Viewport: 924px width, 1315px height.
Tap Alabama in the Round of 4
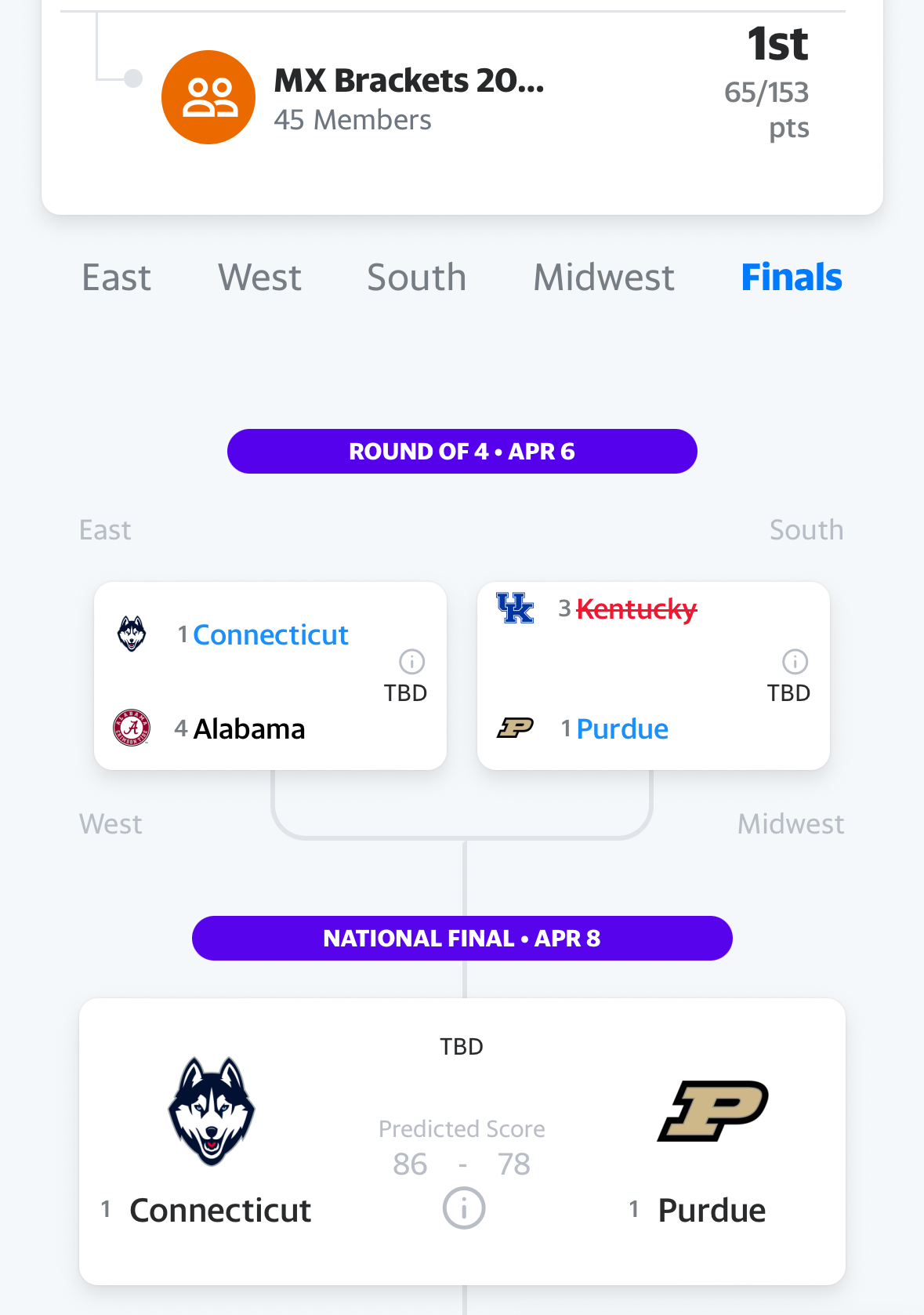248,728
